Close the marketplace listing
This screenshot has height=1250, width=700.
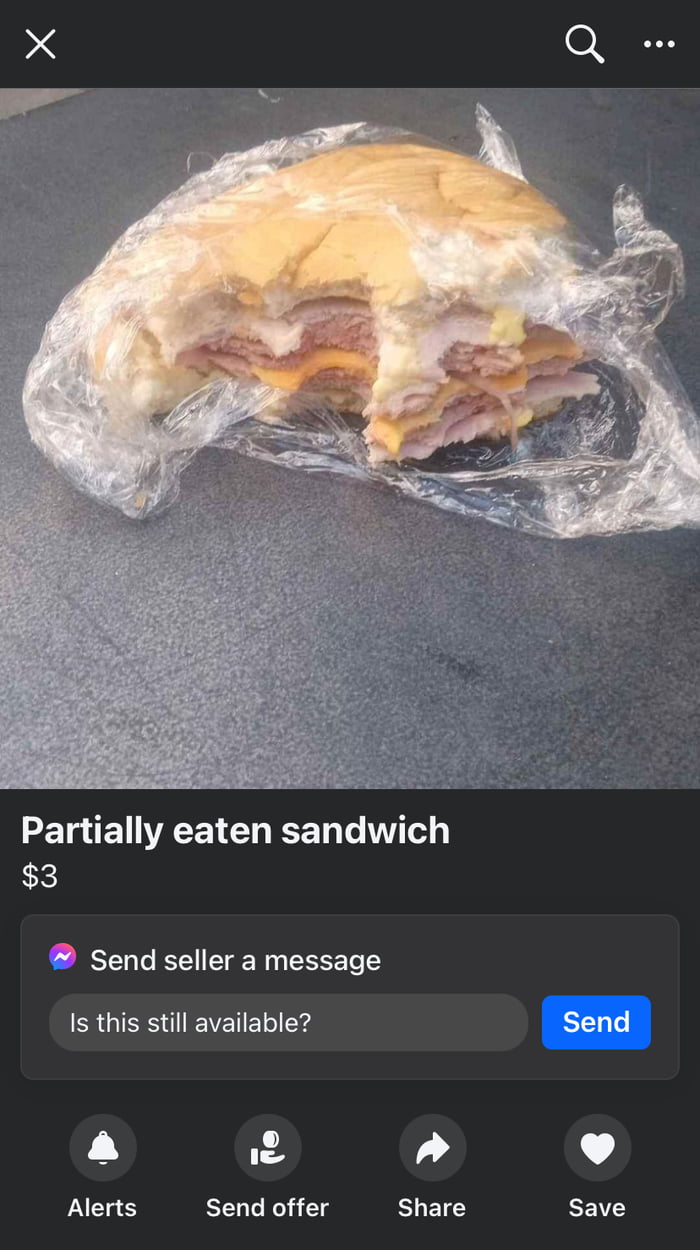pos(40,44)
